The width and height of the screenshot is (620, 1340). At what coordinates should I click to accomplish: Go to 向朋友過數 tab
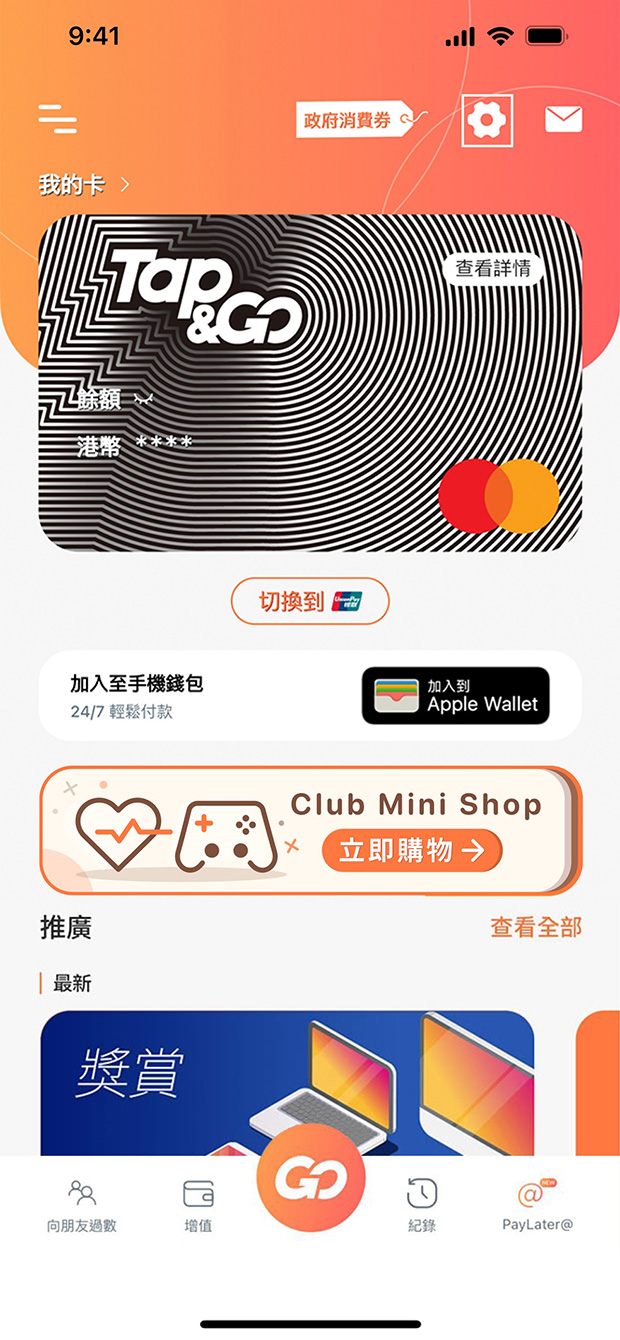coord(82,1205)
